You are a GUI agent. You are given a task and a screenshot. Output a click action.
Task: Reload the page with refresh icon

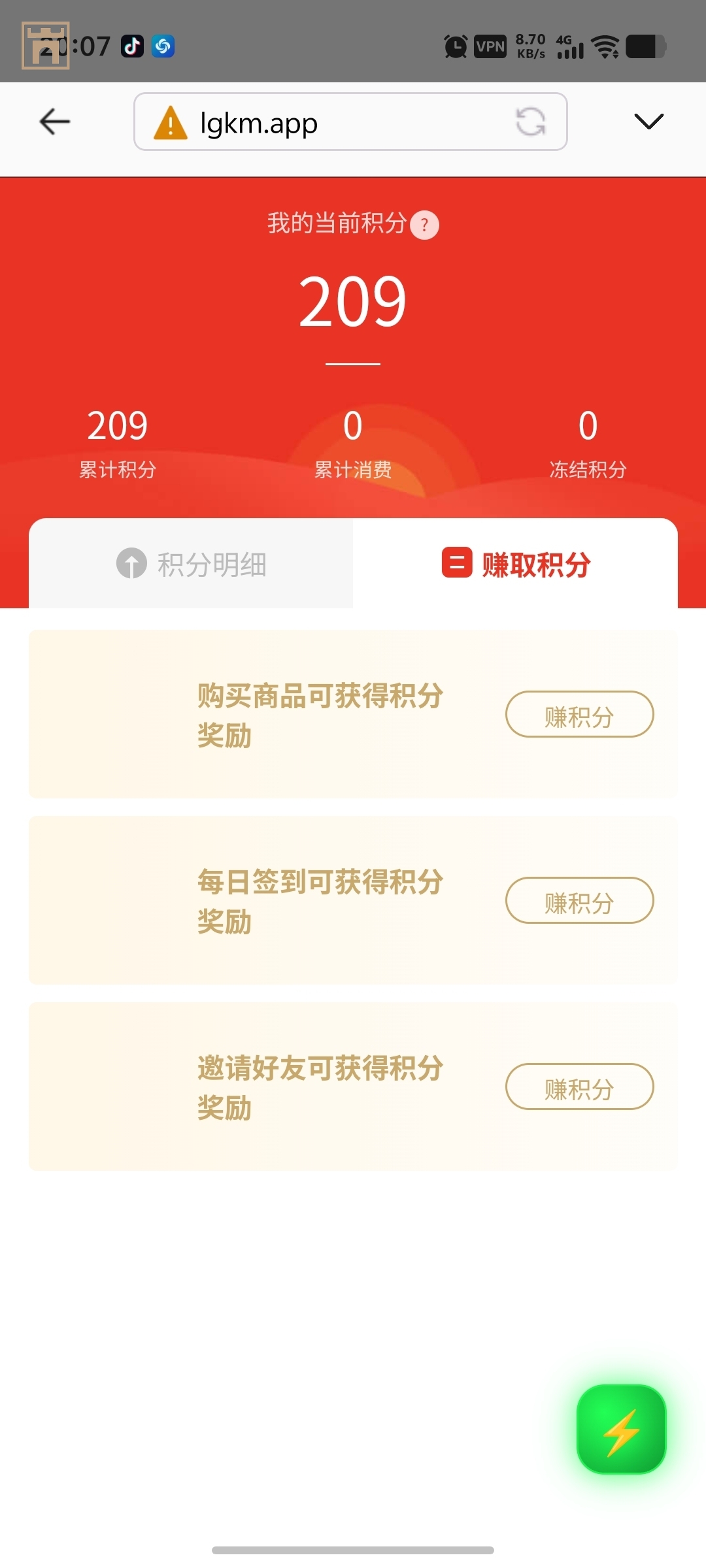tap(530, 122)
